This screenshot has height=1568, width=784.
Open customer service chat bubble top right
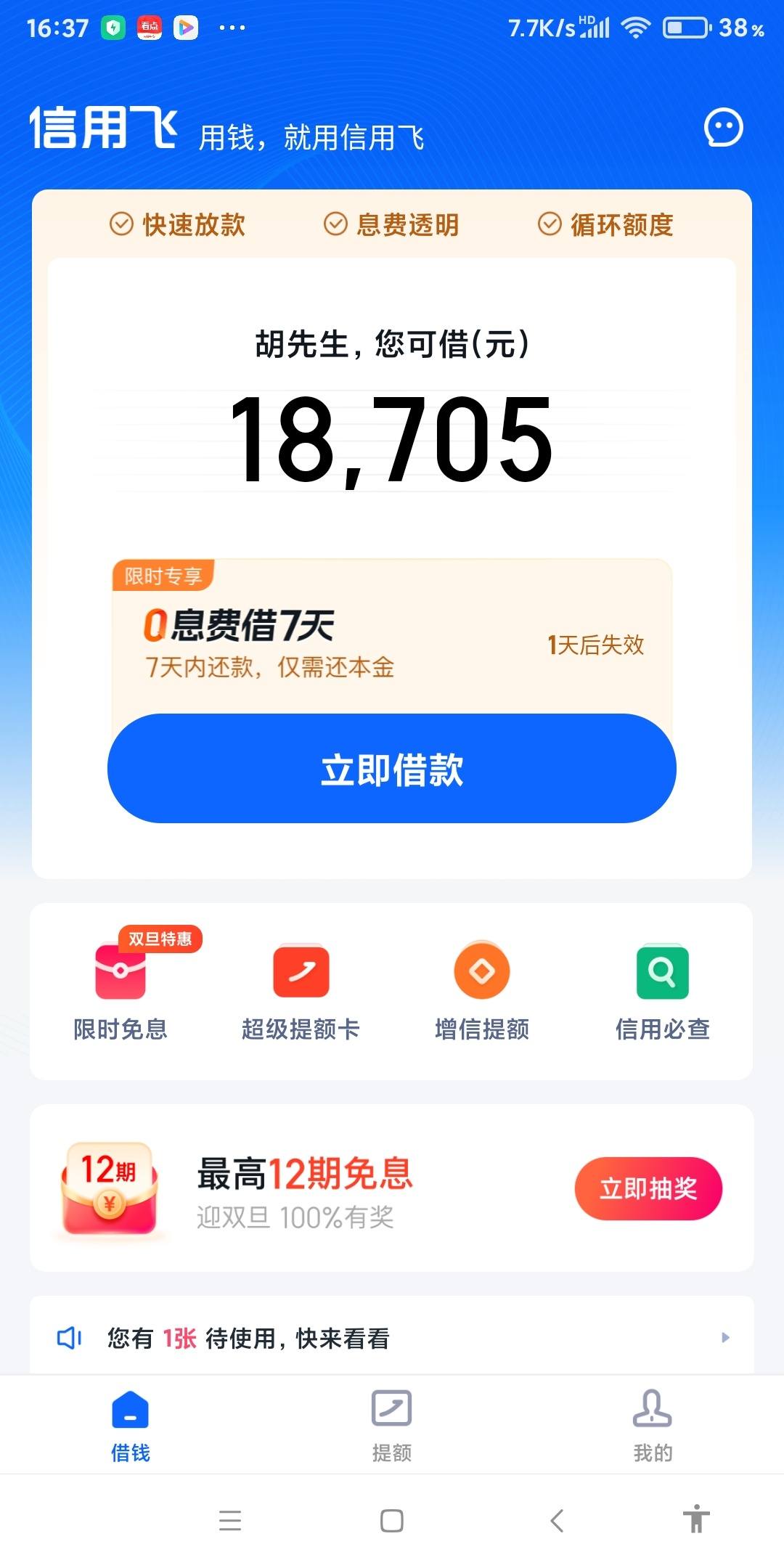coord(723,127)
